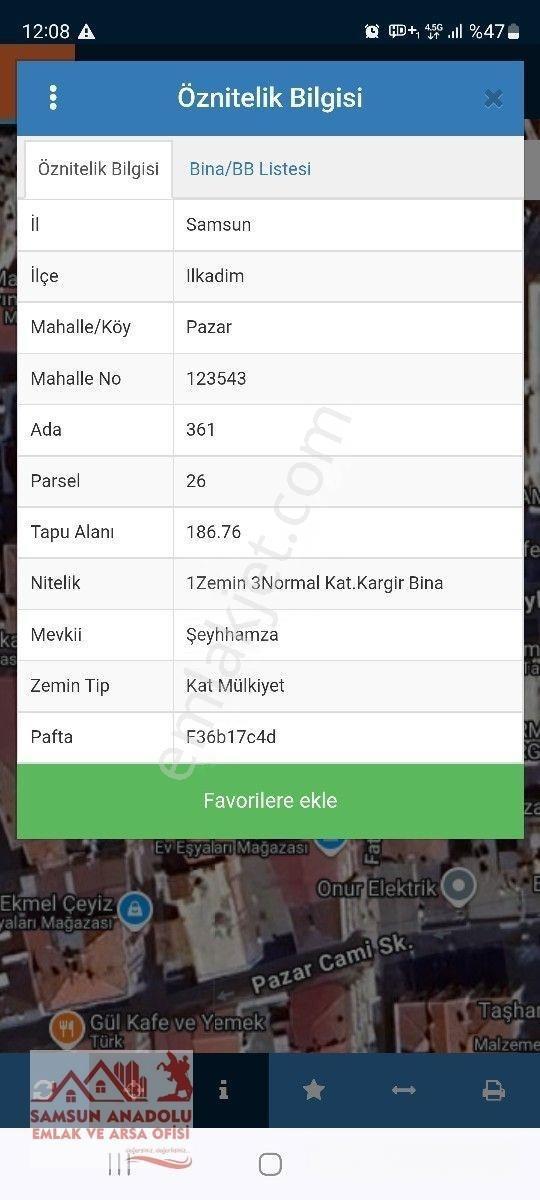Go to the system home button
Viewport: 540px width, 1200px height.
[x=270, y=1164]
